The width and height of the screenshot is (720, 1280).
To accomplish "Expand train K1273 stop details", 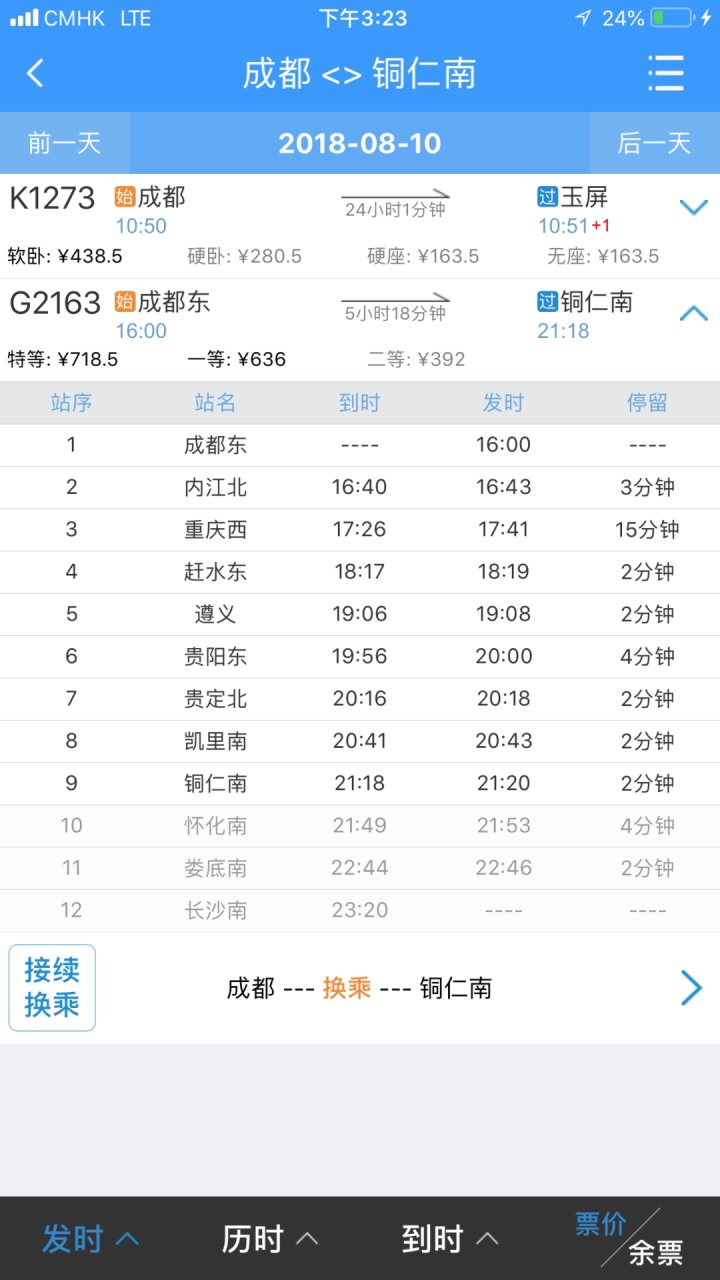I will [693, 208].
